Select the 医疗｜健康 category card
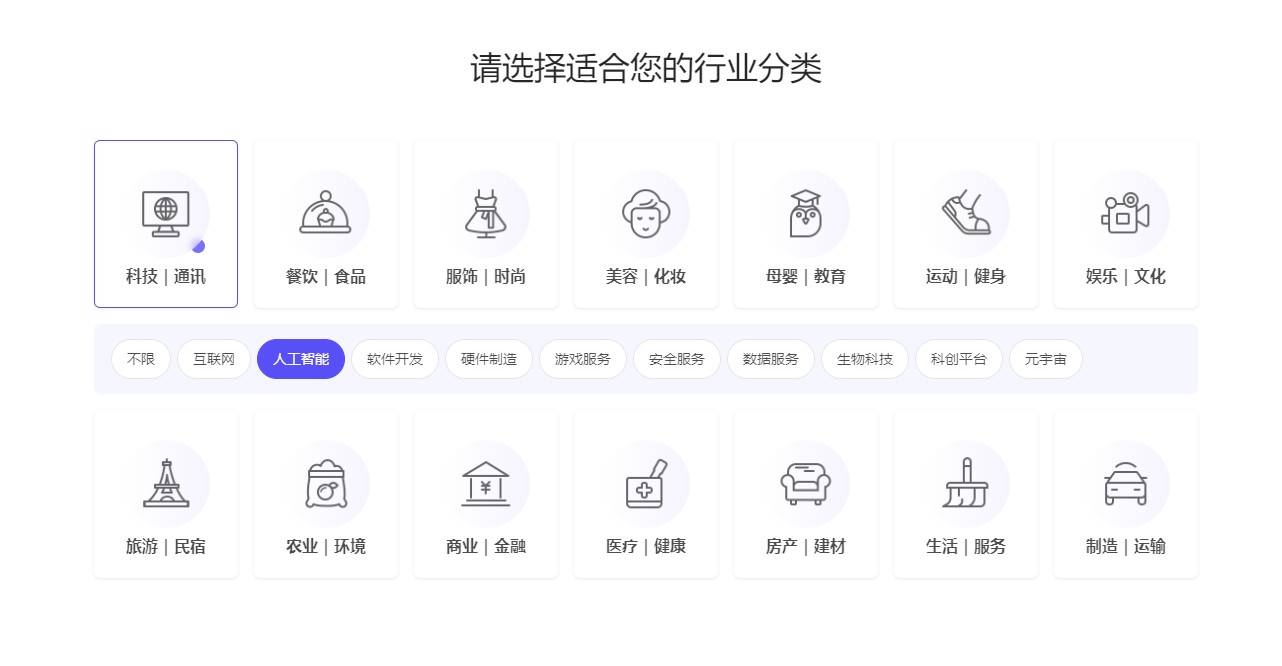The image size is (1282, 666). (646, 495)
